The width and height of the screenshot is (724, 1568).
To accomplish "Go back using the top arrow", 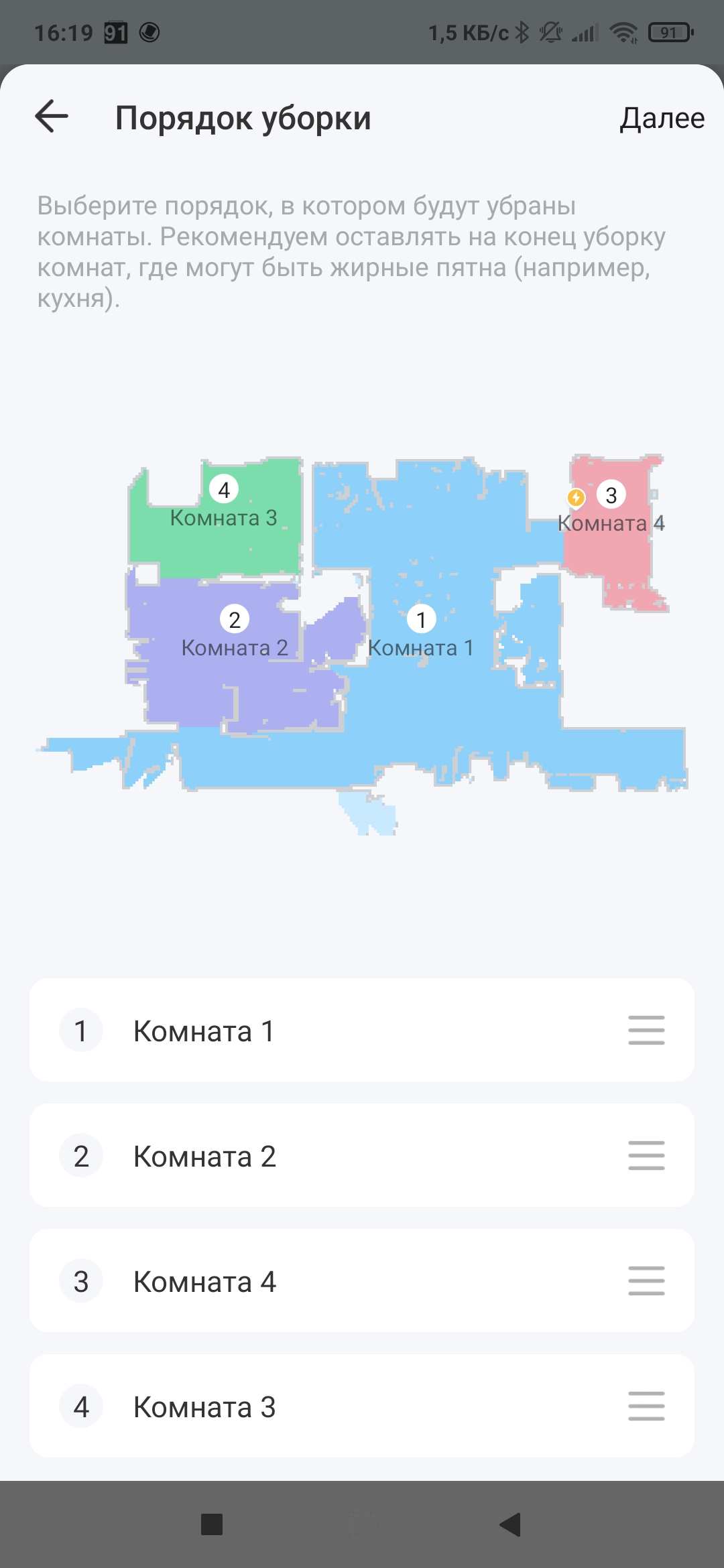I will (x=52, y=117).
